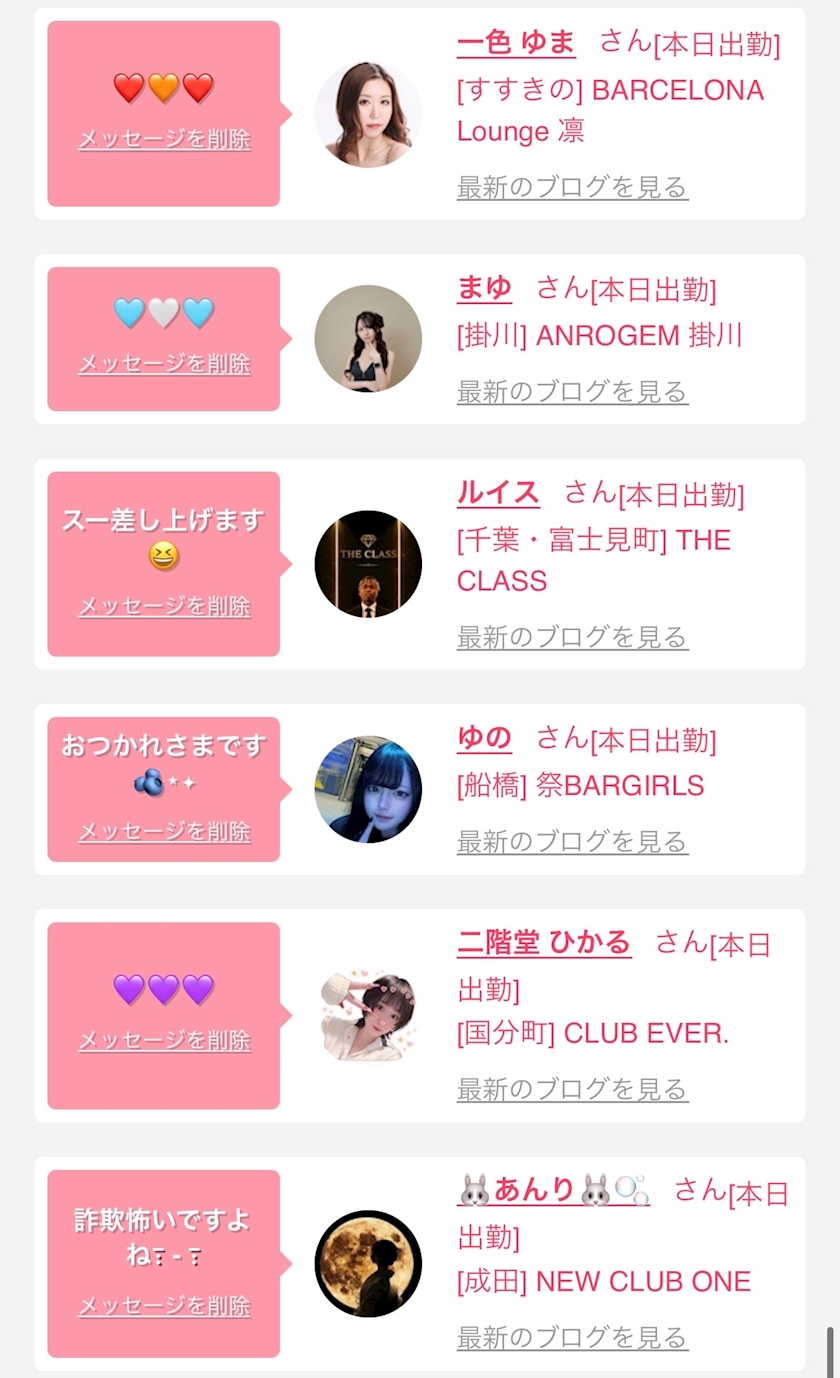Screen dimensions: 840x1378
Task: Open 一色 ゆま's profile name link
Action: pos(516,43)
